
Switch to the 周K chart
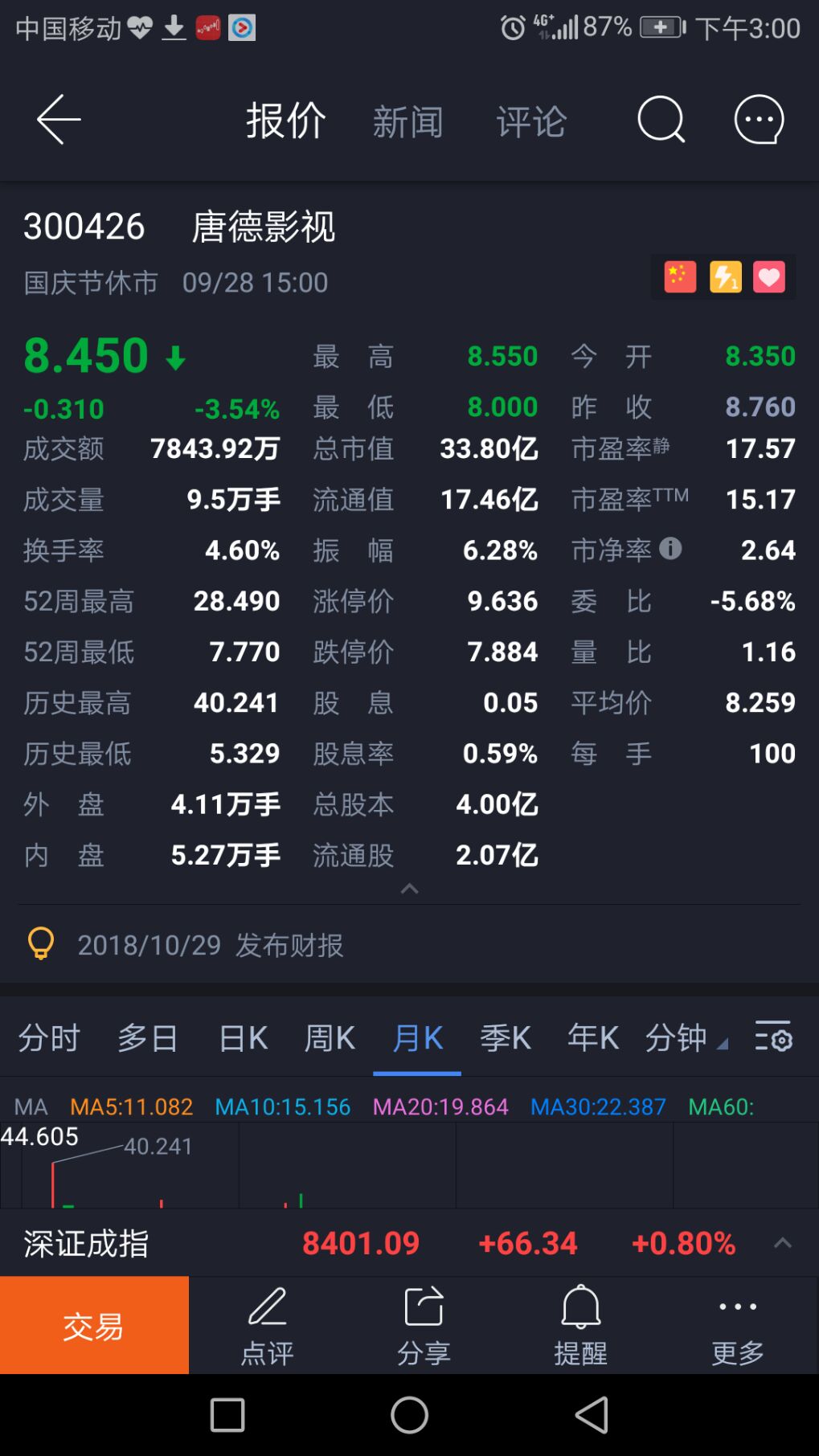tap(330, 1037)
